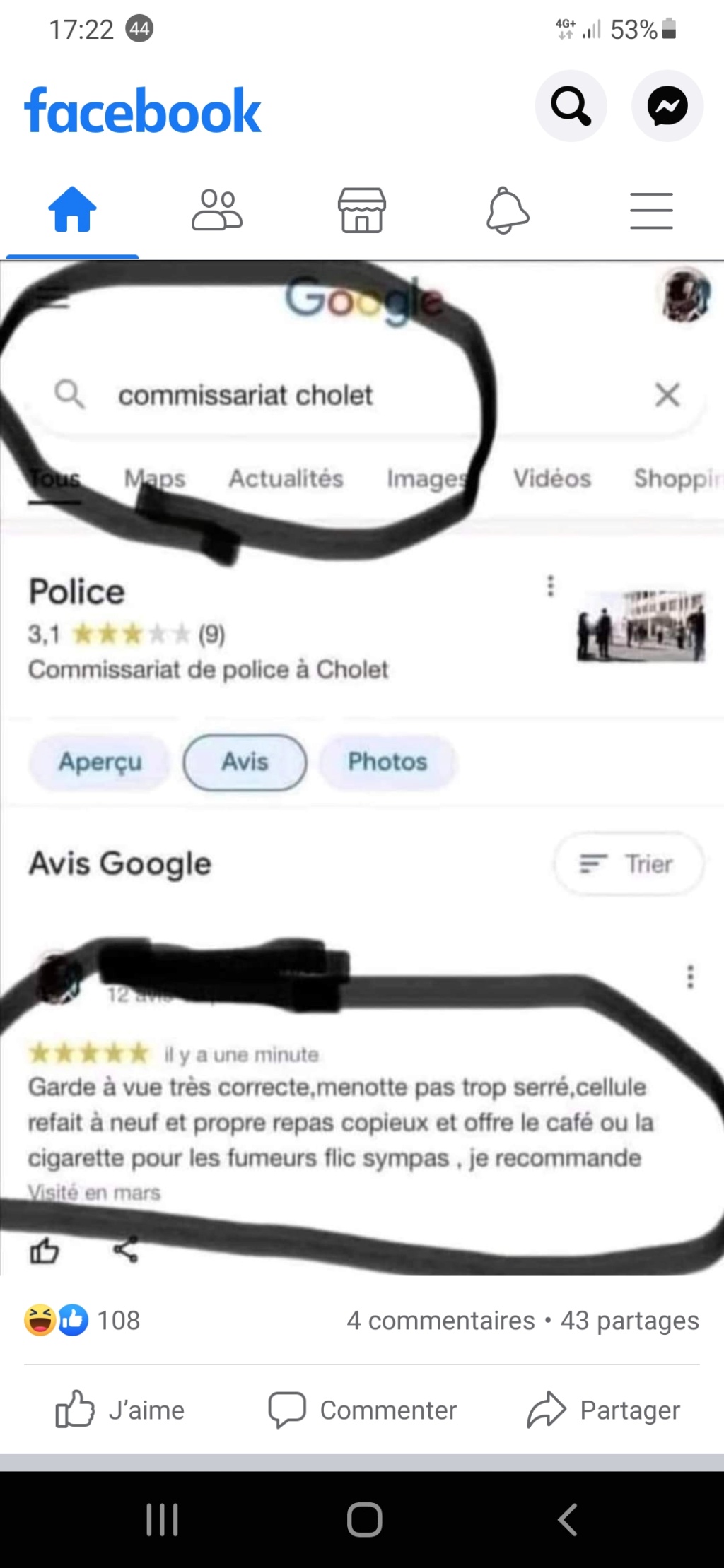
Task: Open Facebook search
Action: coord(571,106)
